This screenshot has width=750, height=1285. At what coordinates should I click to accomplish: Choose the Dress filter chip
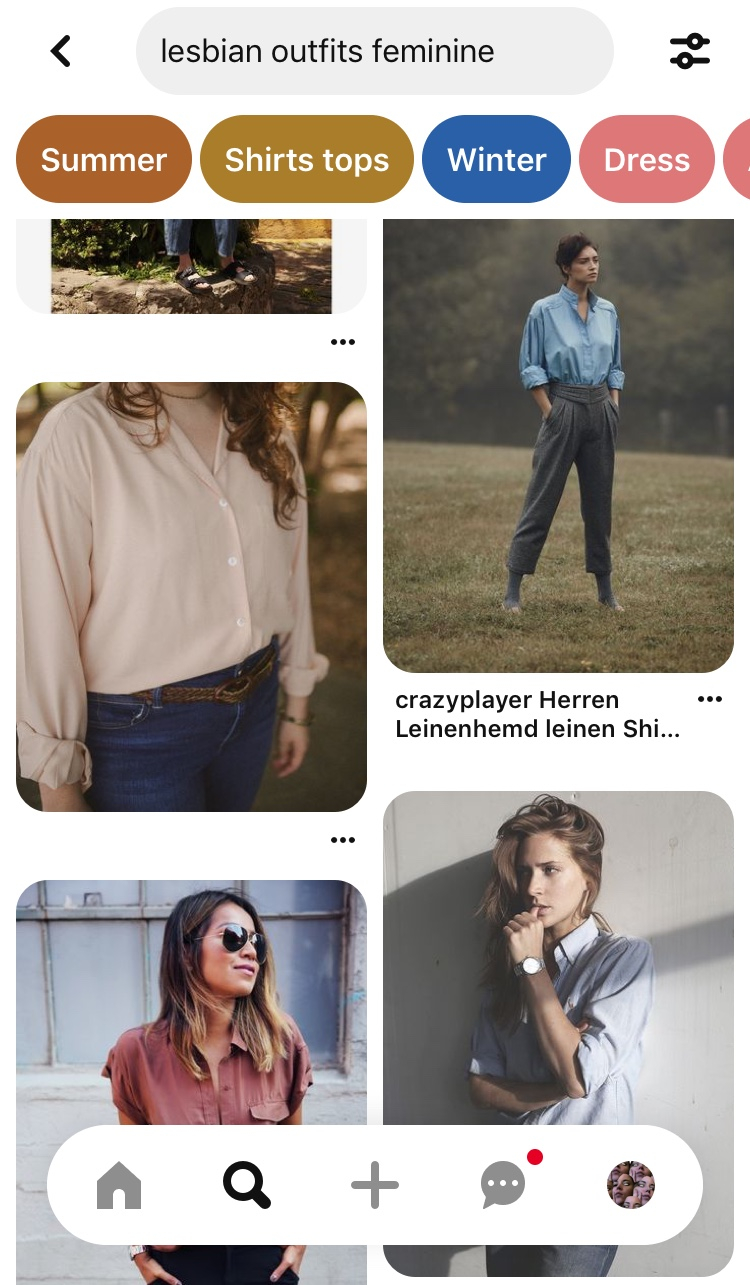[647, 160]
